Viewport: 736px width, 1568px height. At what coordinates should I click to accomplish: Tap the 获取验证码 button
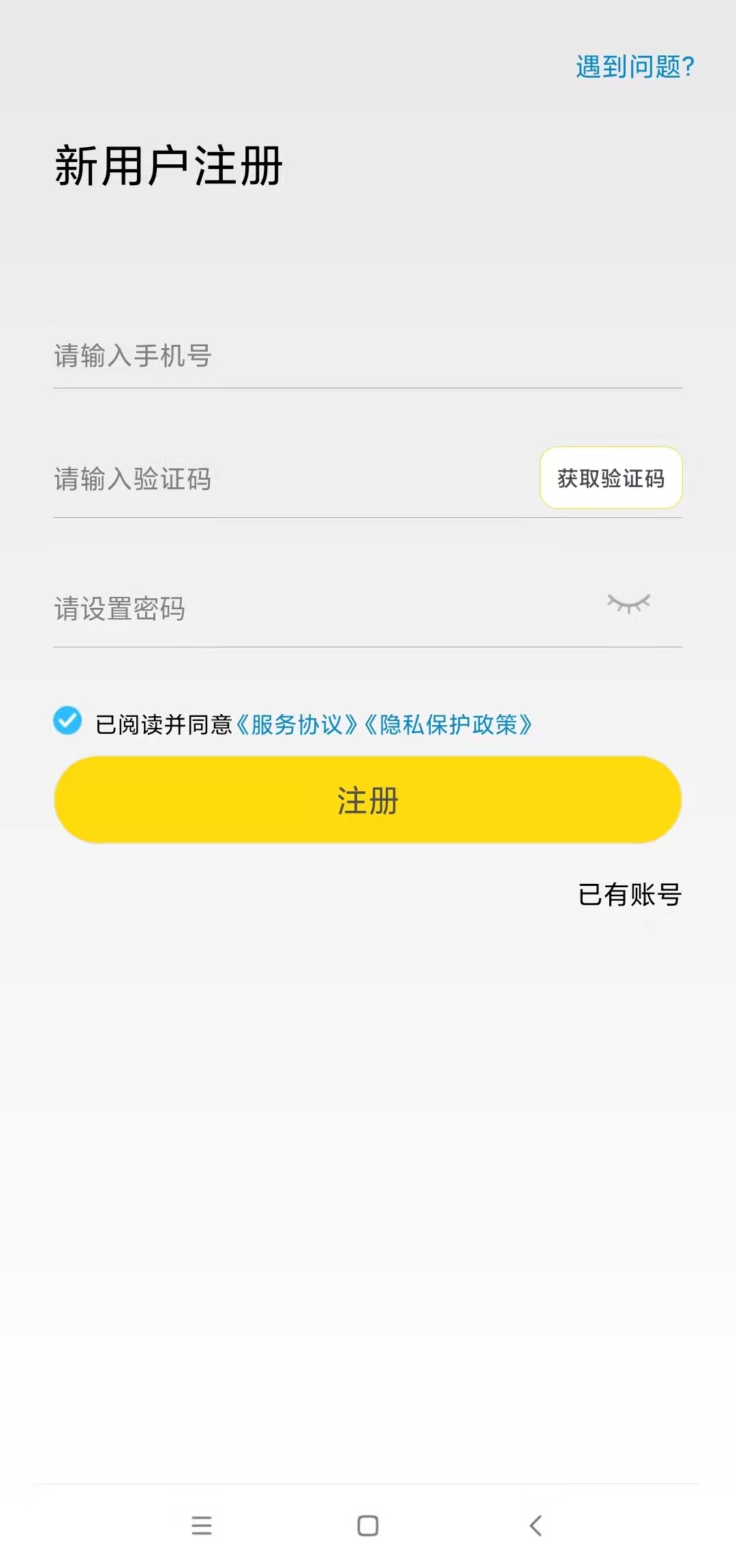tap(611, 478)
